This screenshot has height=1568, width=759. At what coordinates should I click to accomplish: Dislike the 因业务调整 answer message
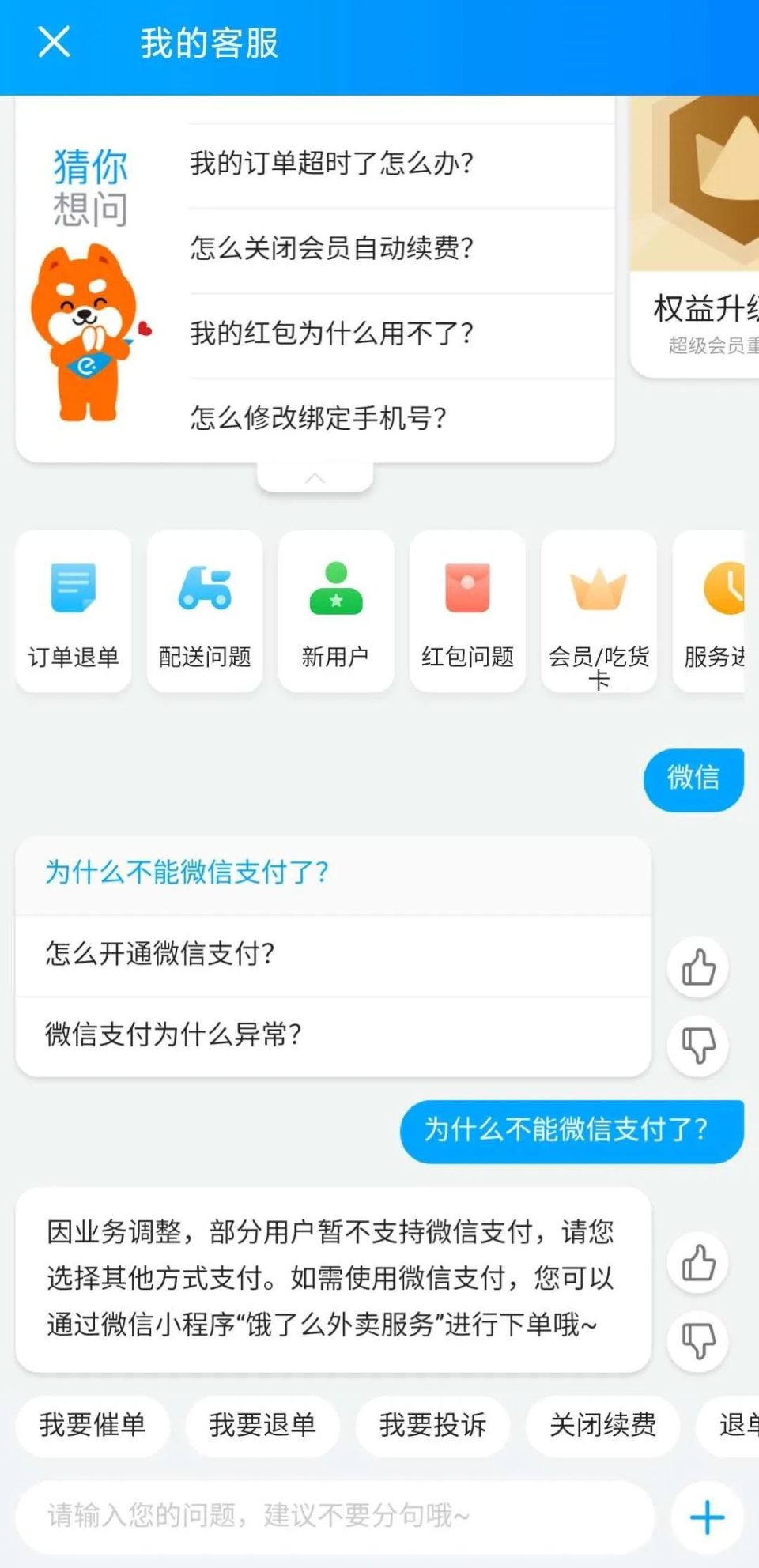pos(698,1340)
